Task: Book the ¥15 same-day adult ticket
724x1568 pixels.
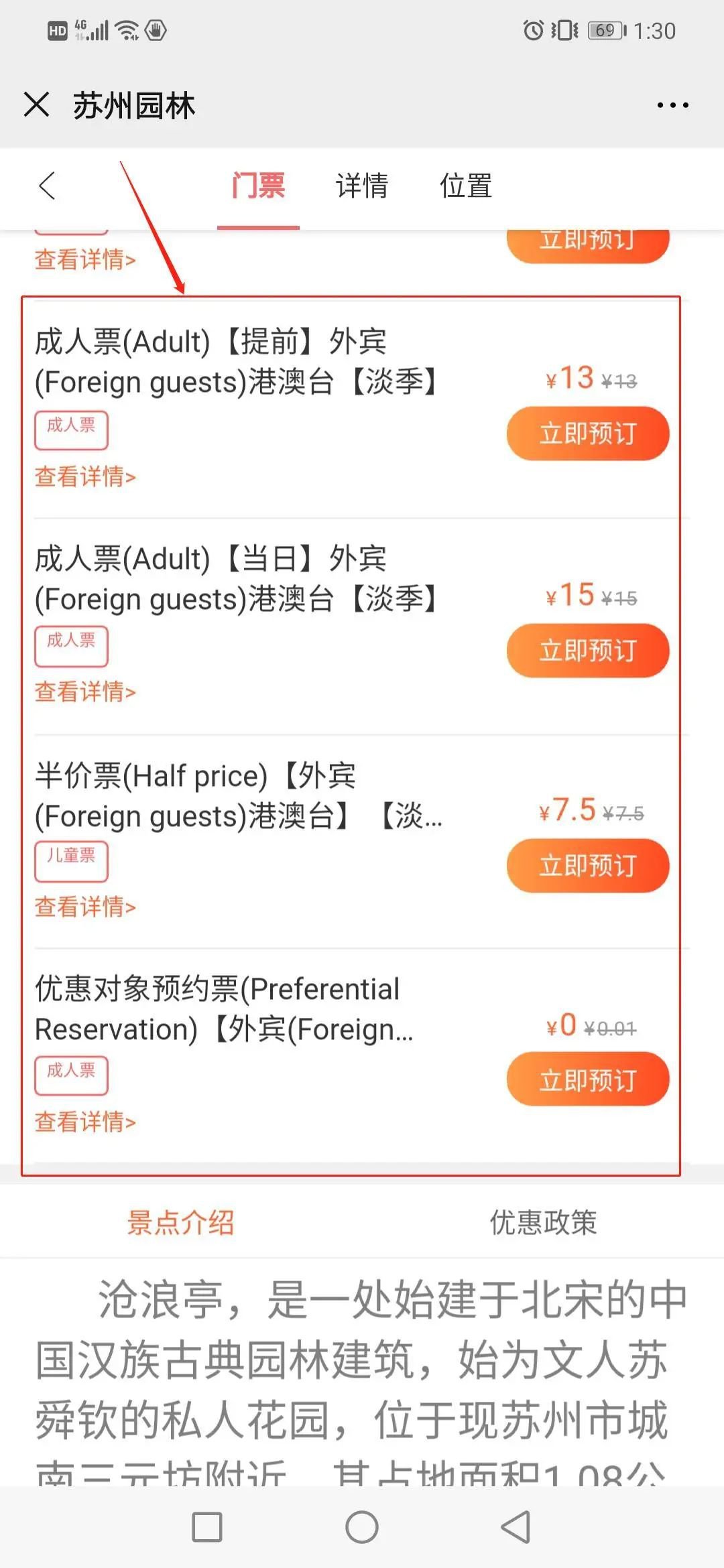Action: 587,651
